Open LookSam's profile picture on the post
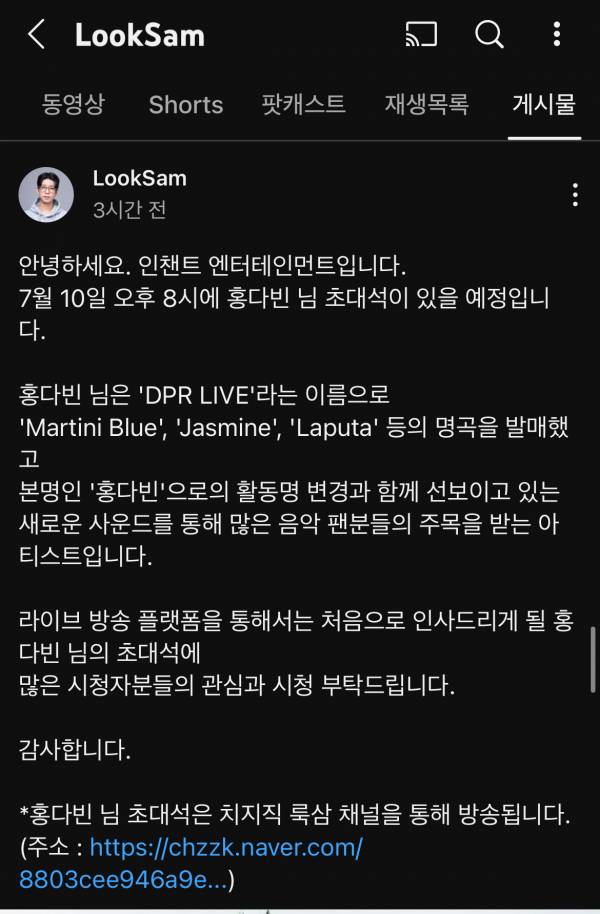600x914 pixels. (x=46, y=194)
